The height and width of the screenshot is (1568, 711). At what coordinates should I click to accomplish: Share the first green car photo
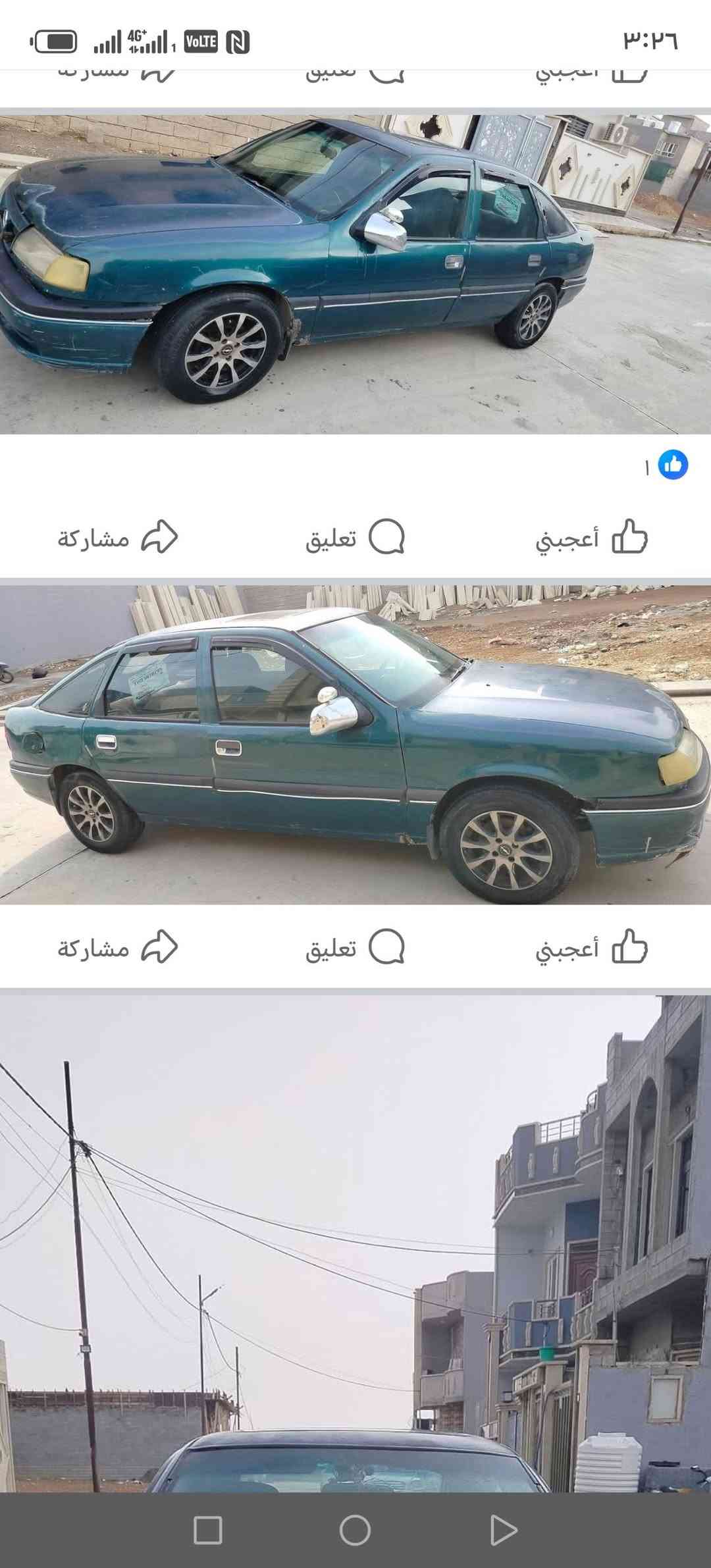[117, 538]
